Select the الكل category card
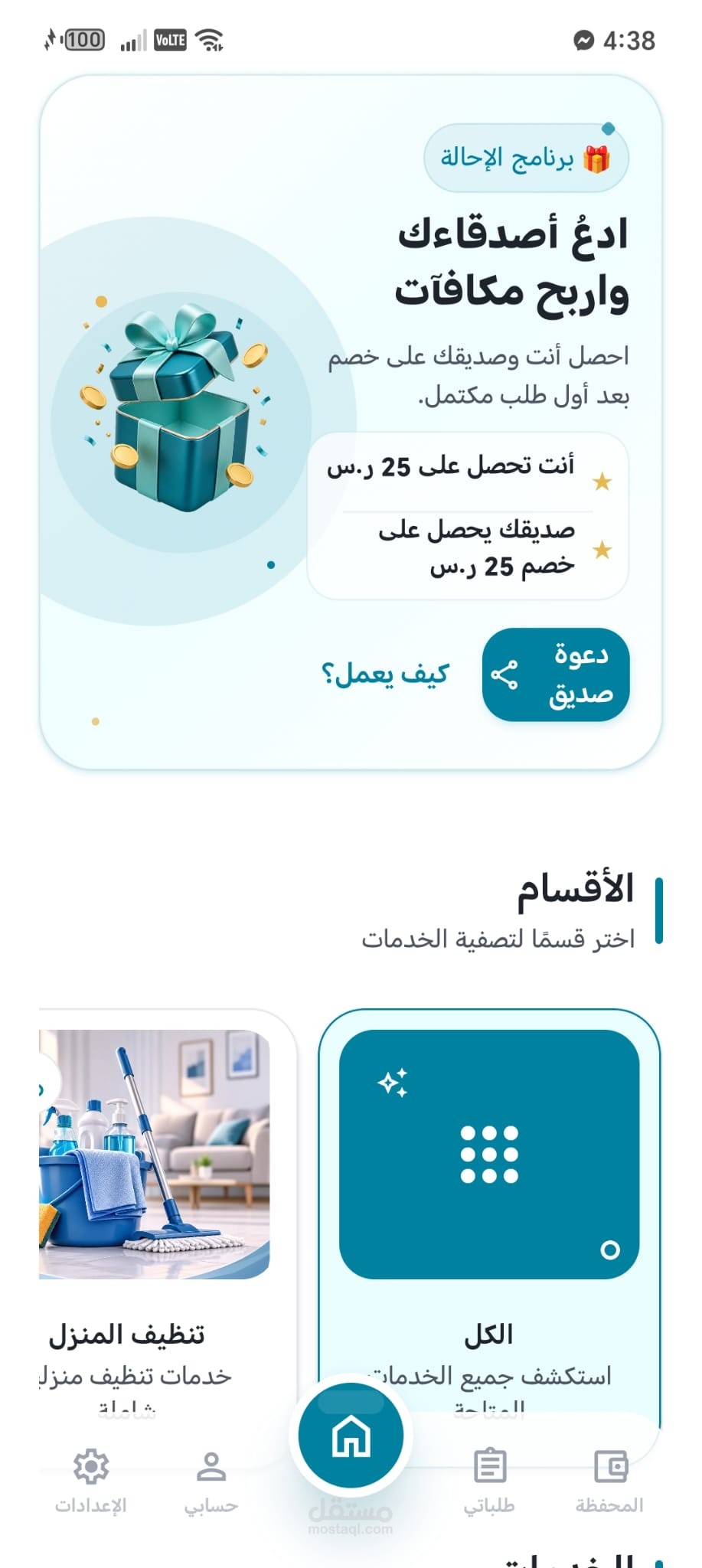 488,1217
